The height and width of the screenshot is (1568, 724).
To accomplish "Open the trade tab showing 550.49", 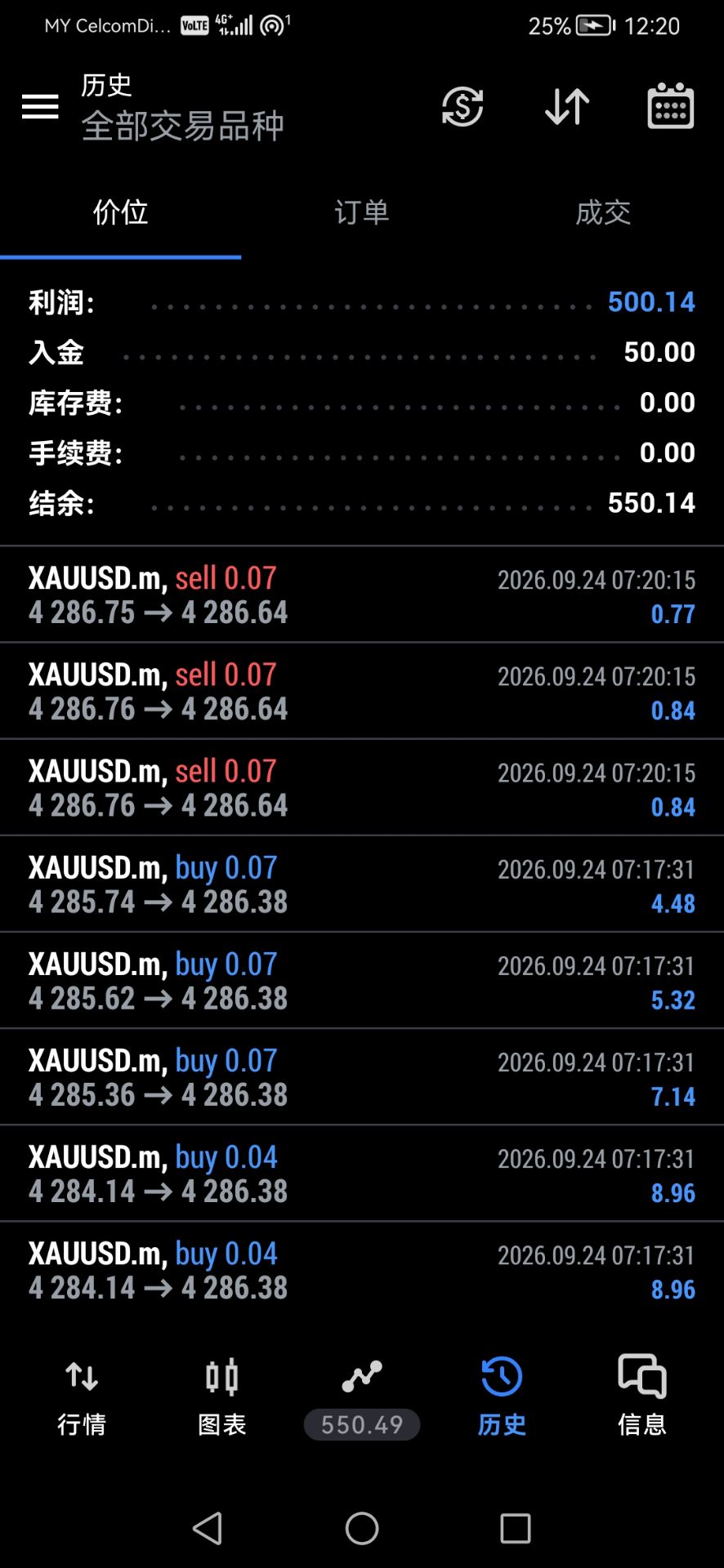I will click(x=362, y=1398).
